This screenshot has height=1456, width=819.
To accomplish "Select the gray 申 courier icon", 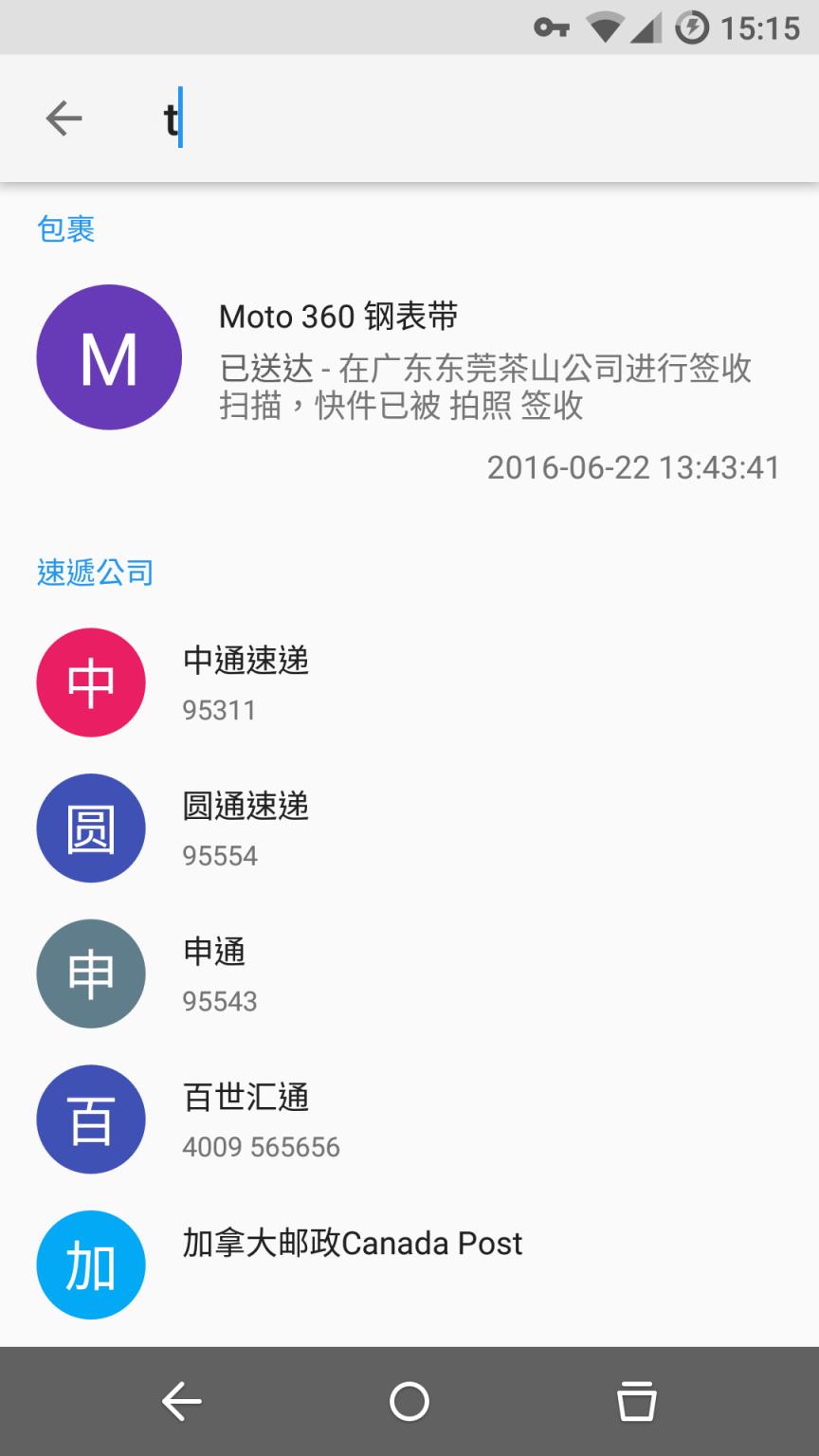I will pos(90,974).
